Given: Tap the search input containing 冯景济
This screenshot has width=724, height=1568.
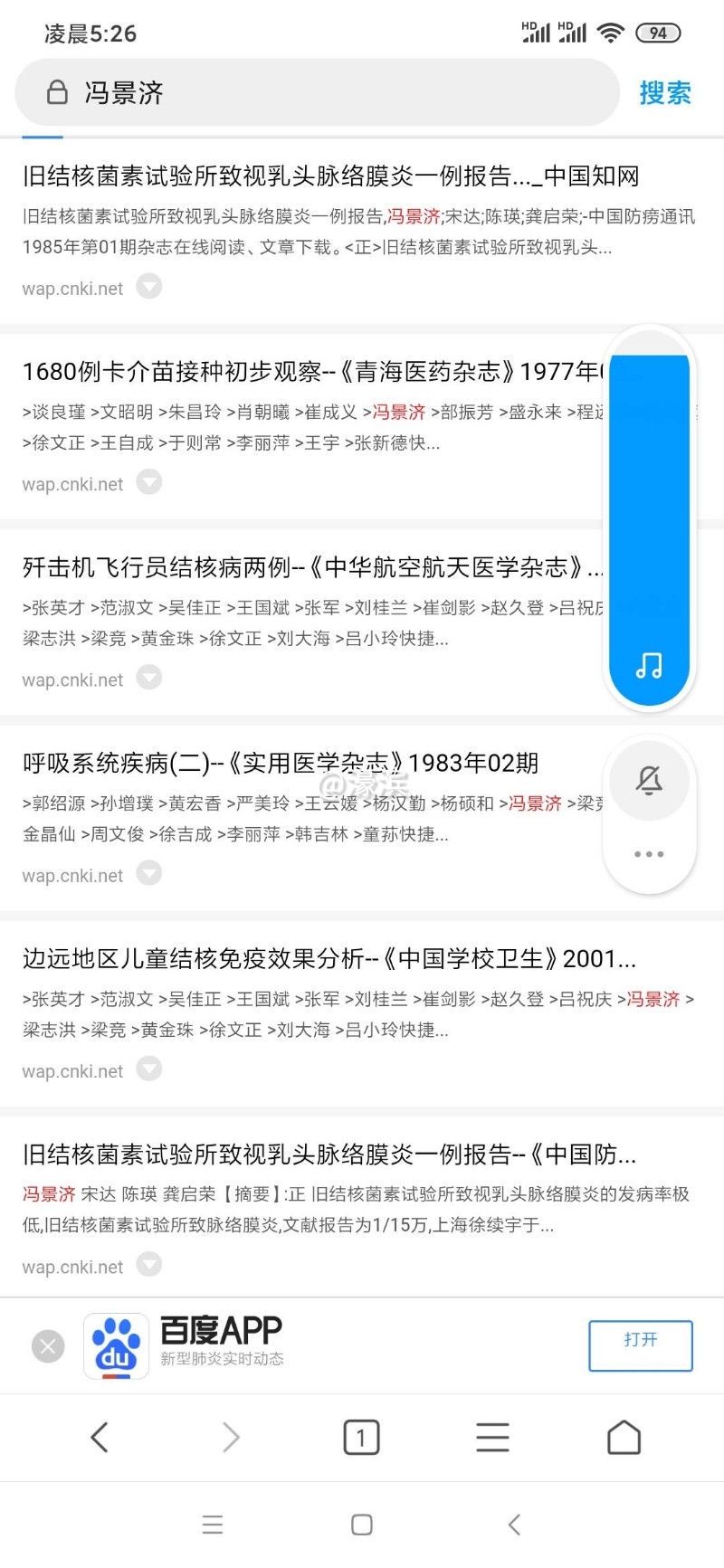Looking at the screenshot, I should pyautogui.click(x=317, y=91).
